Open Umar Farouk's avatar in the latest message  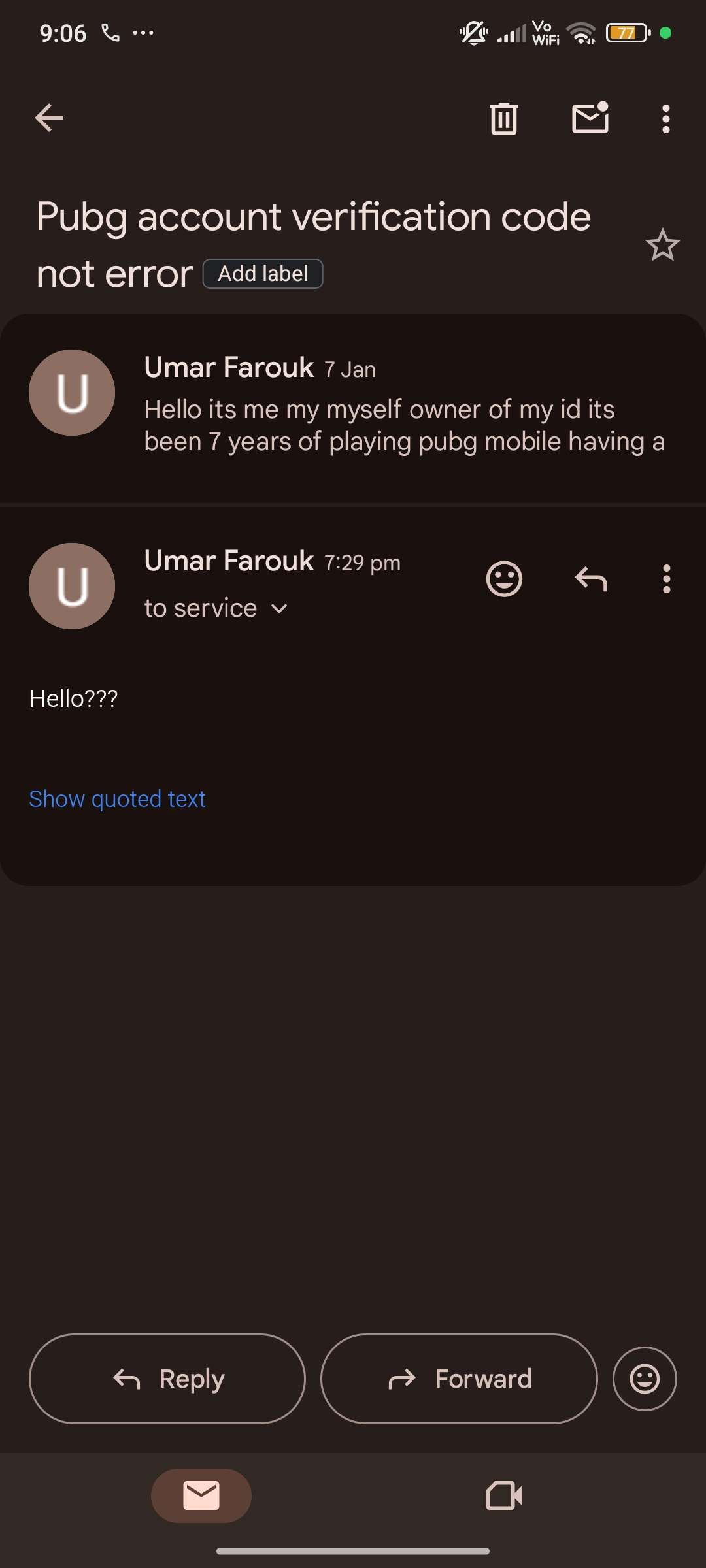[x=72, y=586]
